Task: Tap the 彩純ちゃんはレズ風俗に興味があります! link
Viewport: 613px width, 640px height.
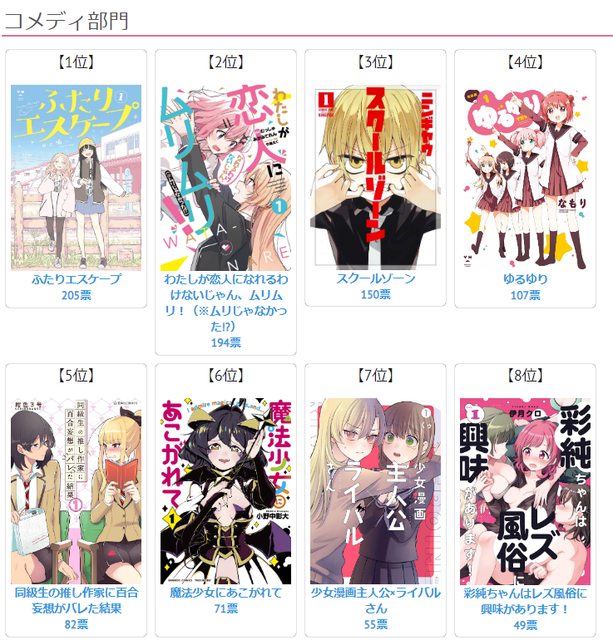Action: 524,601
